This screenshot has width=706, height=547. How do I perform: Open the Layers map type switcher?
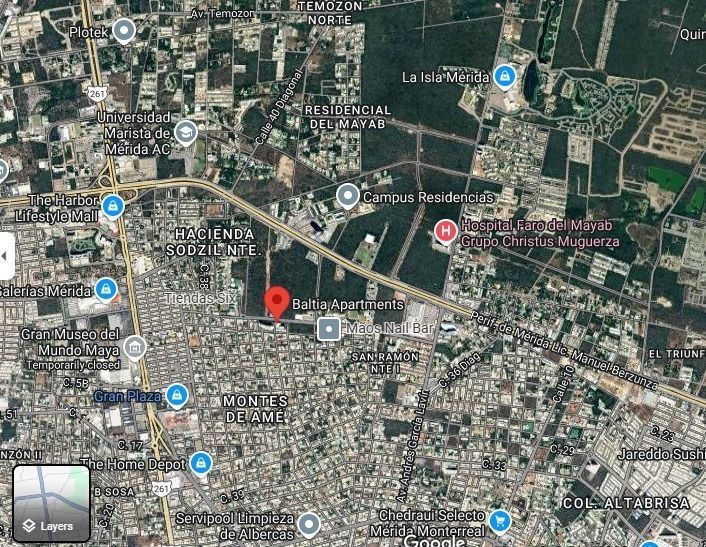click(51, 504)
